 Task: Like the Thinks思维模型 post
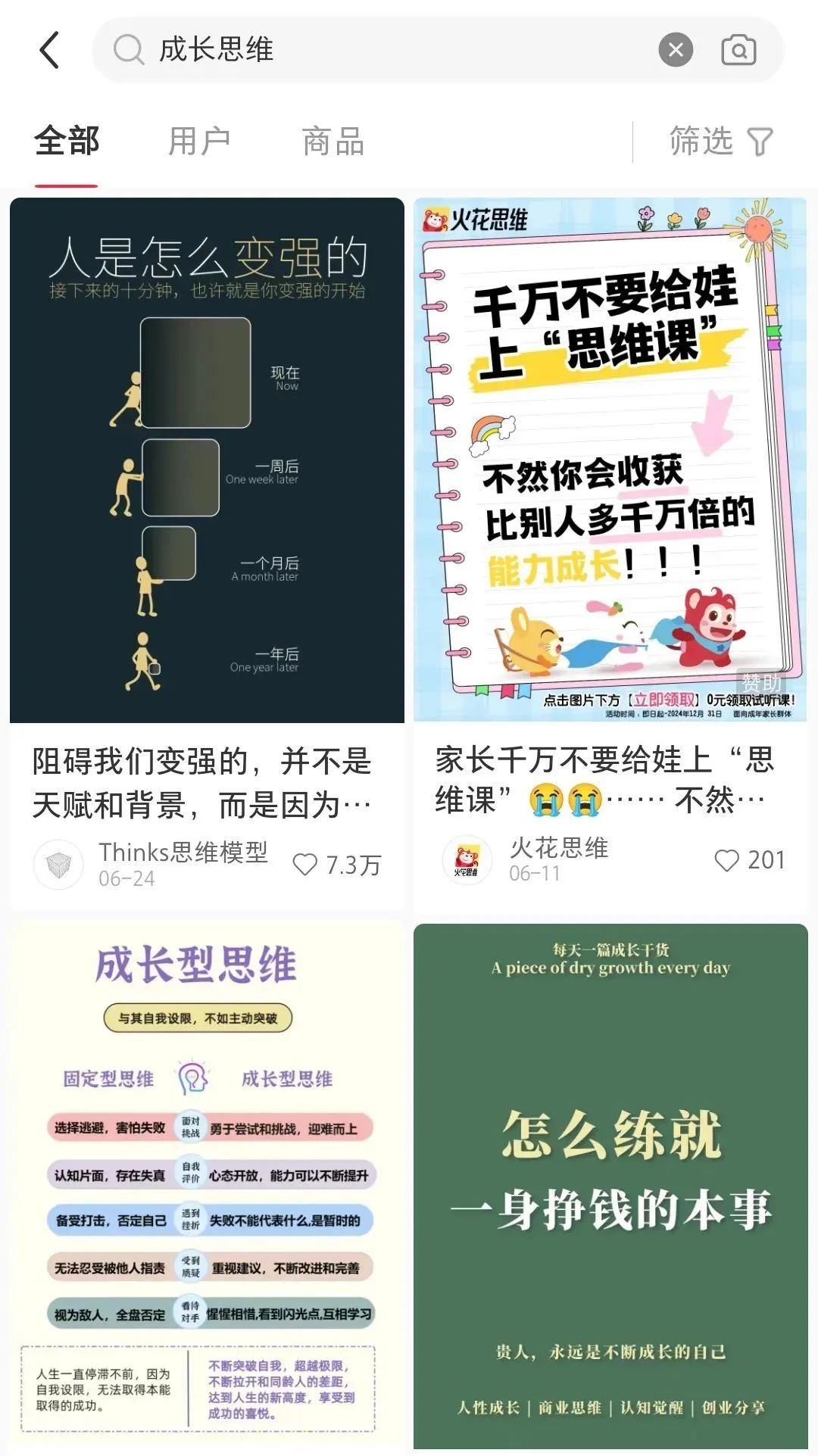(x=306, y=864)
